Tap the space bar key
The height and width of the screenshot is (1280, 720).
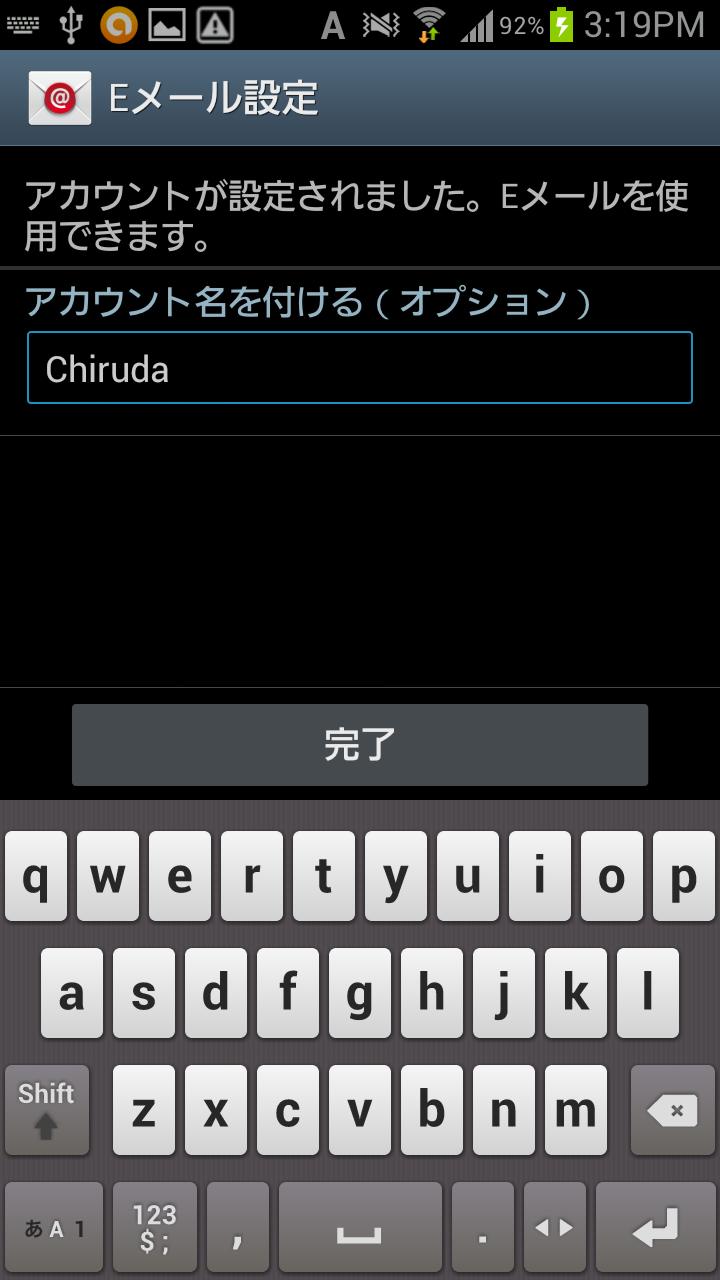point(360,1228)
